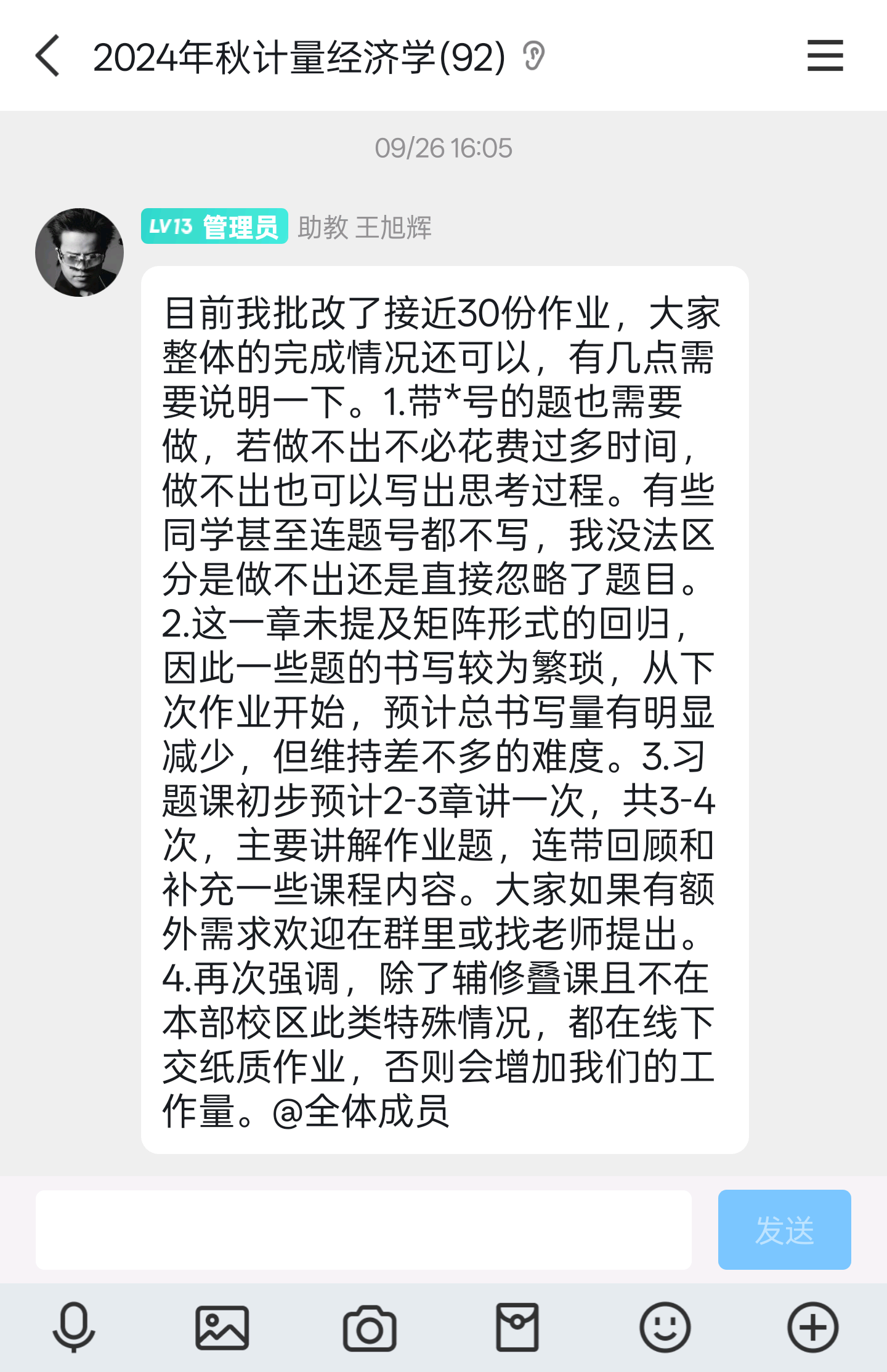Open the red packet icon
Image resolution: width=887 pixels, height=1372 pixels.
tap(517, 1327)
